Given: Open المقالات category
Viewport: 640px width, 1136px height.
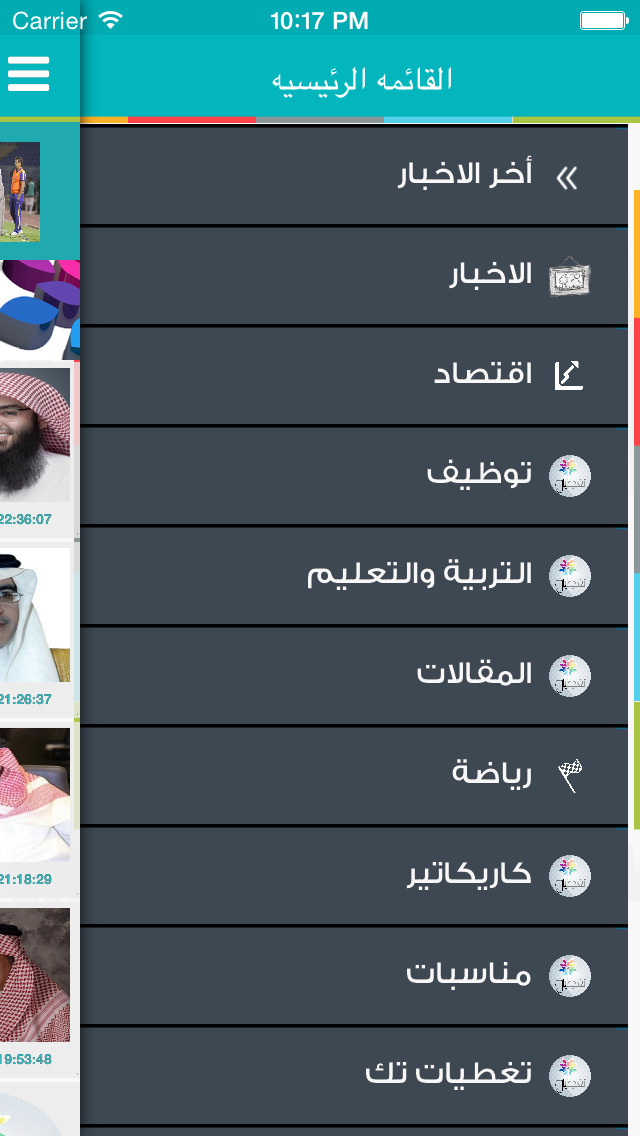Looking at the screenshot, I should [x=354, y=676].
